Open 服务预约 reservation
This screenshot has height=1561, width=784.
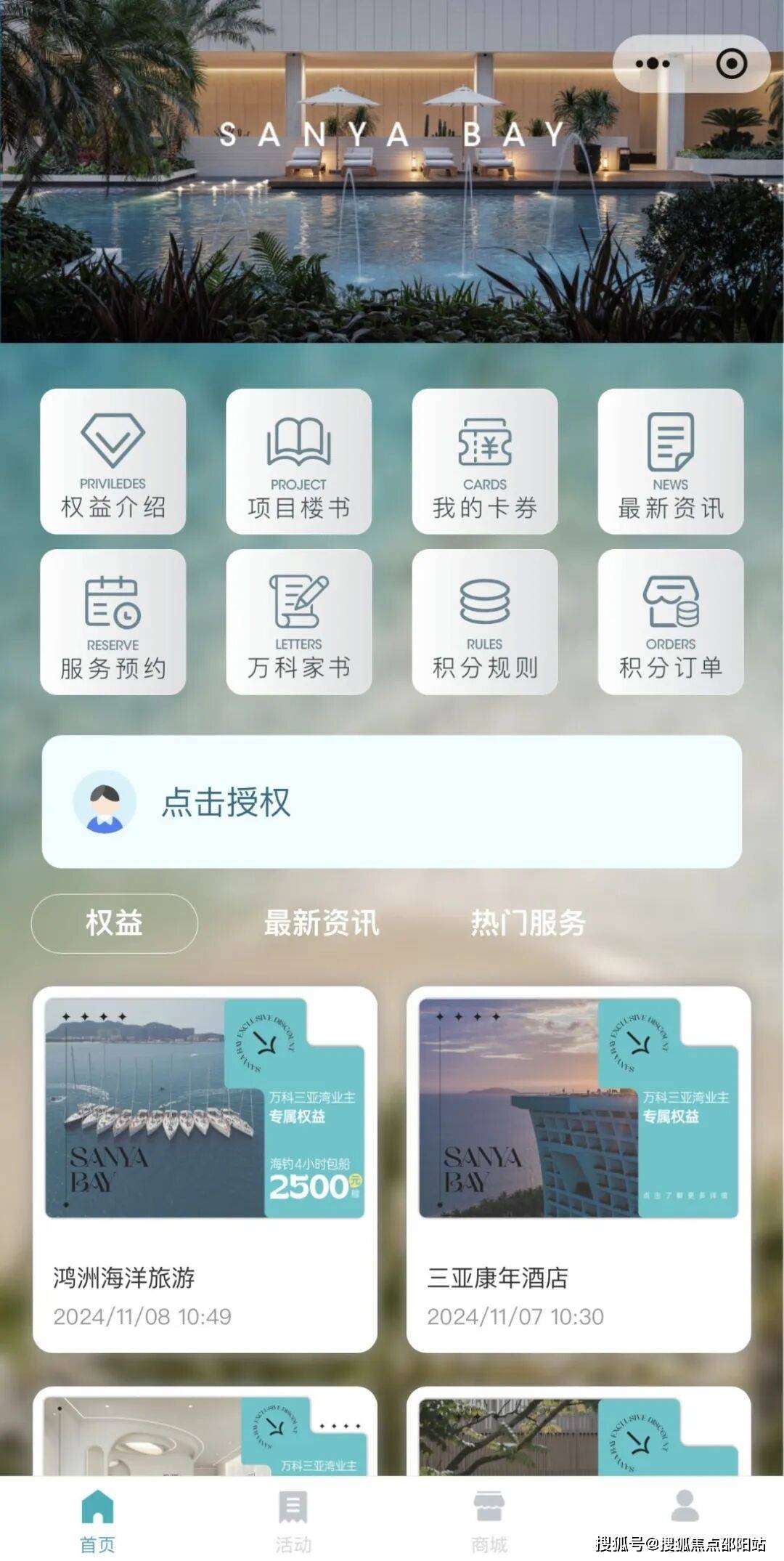coord(113,623)
